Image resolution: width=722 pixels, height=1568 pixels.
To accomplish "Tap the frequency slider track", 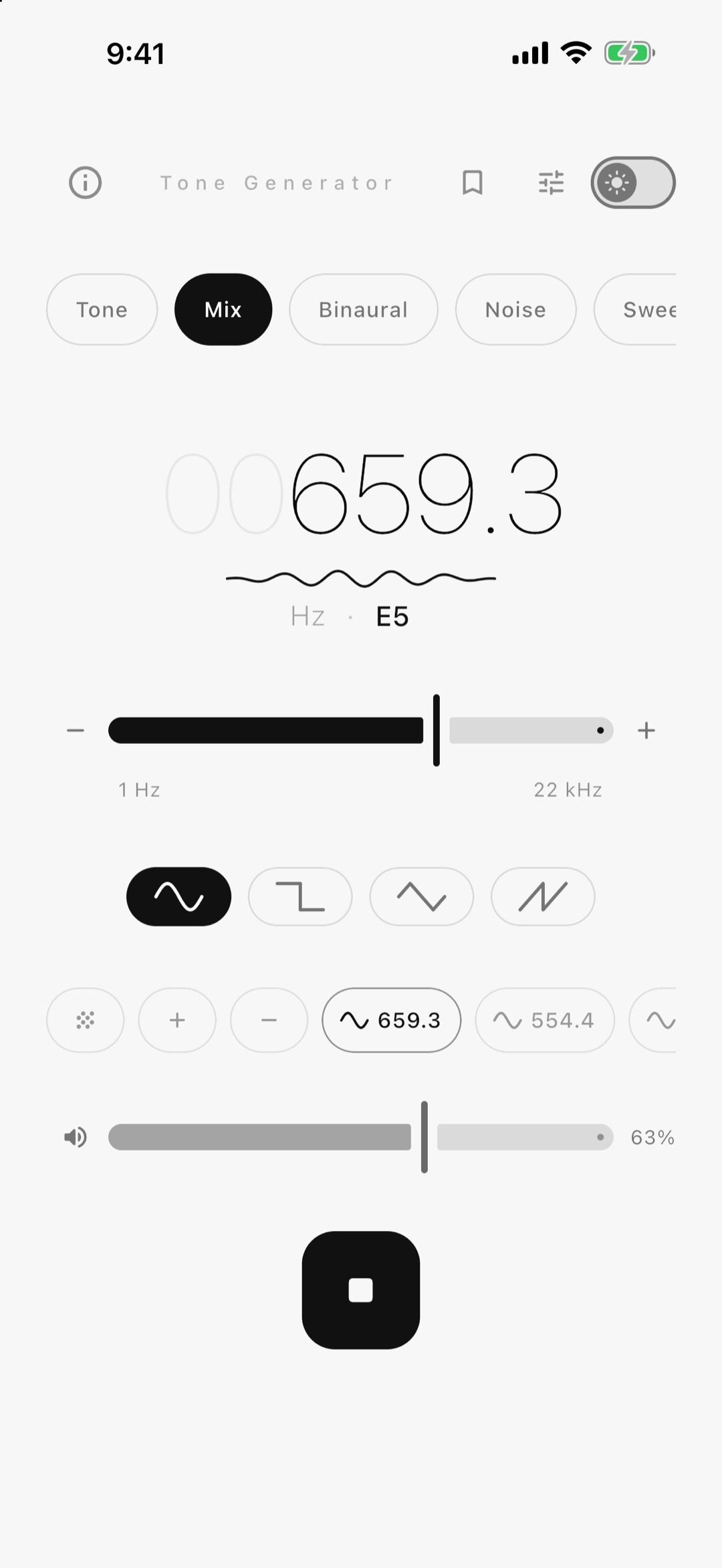I will coord(361,731).
